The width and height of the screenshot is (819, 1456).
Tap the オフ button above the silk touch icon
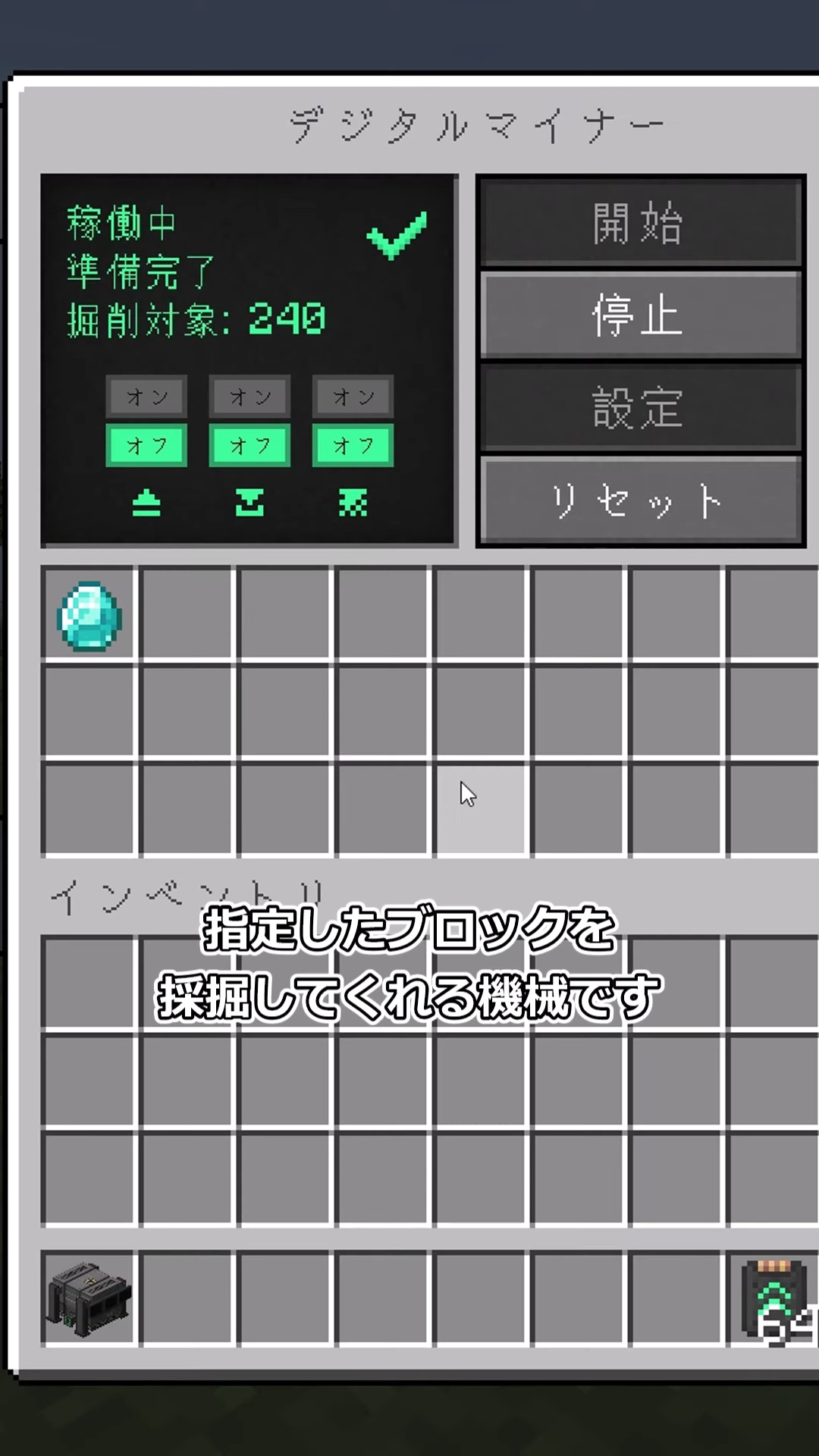353,446
